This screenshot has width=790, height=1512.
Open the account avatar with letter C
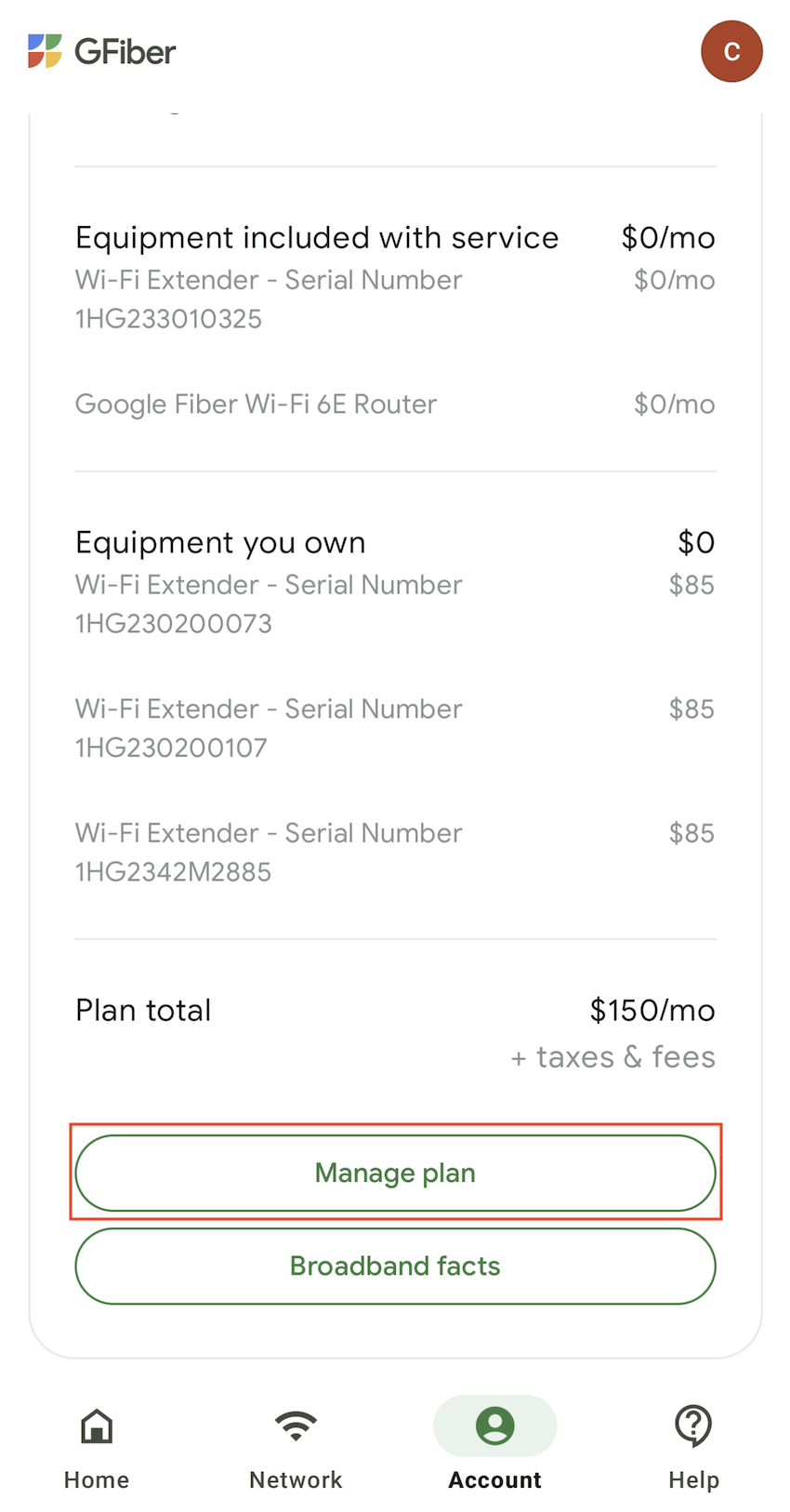click(731, 51)
